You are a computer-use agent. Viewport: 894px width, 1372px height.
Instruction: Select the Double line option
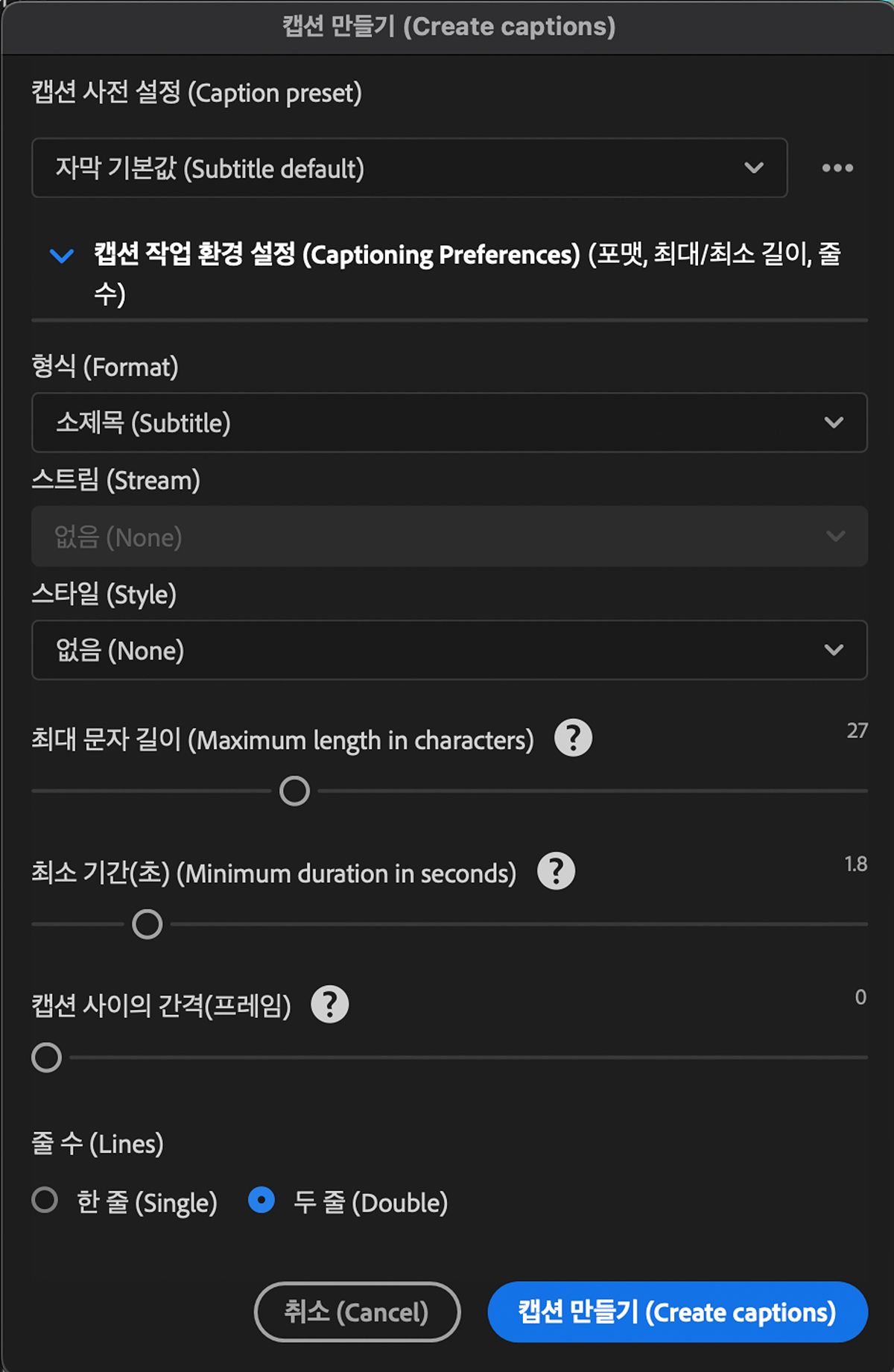[261, 1201]
